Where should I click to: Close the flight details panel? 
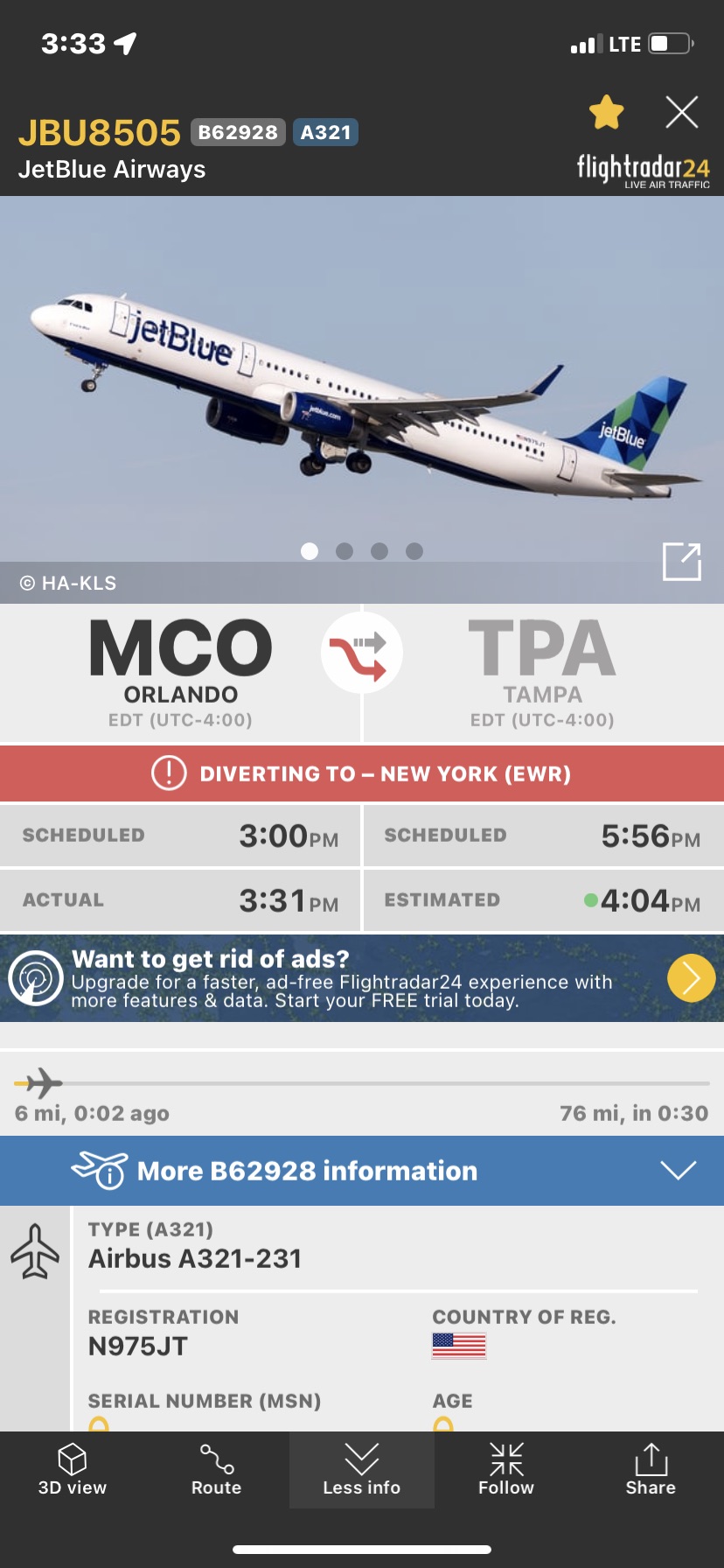click(681, 112)
